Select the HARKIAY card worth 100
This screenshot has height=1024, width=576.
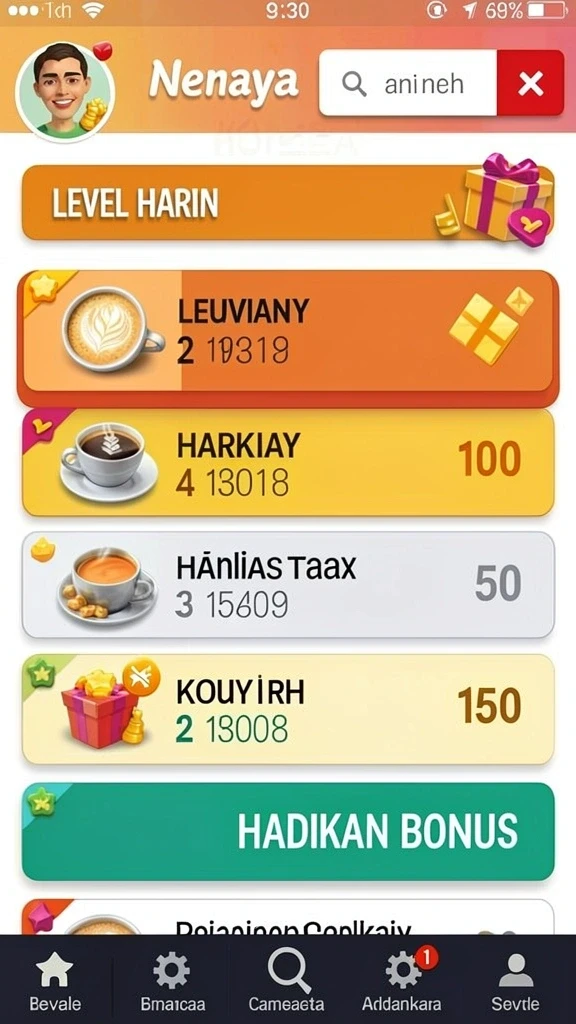(x=288, y=462)
